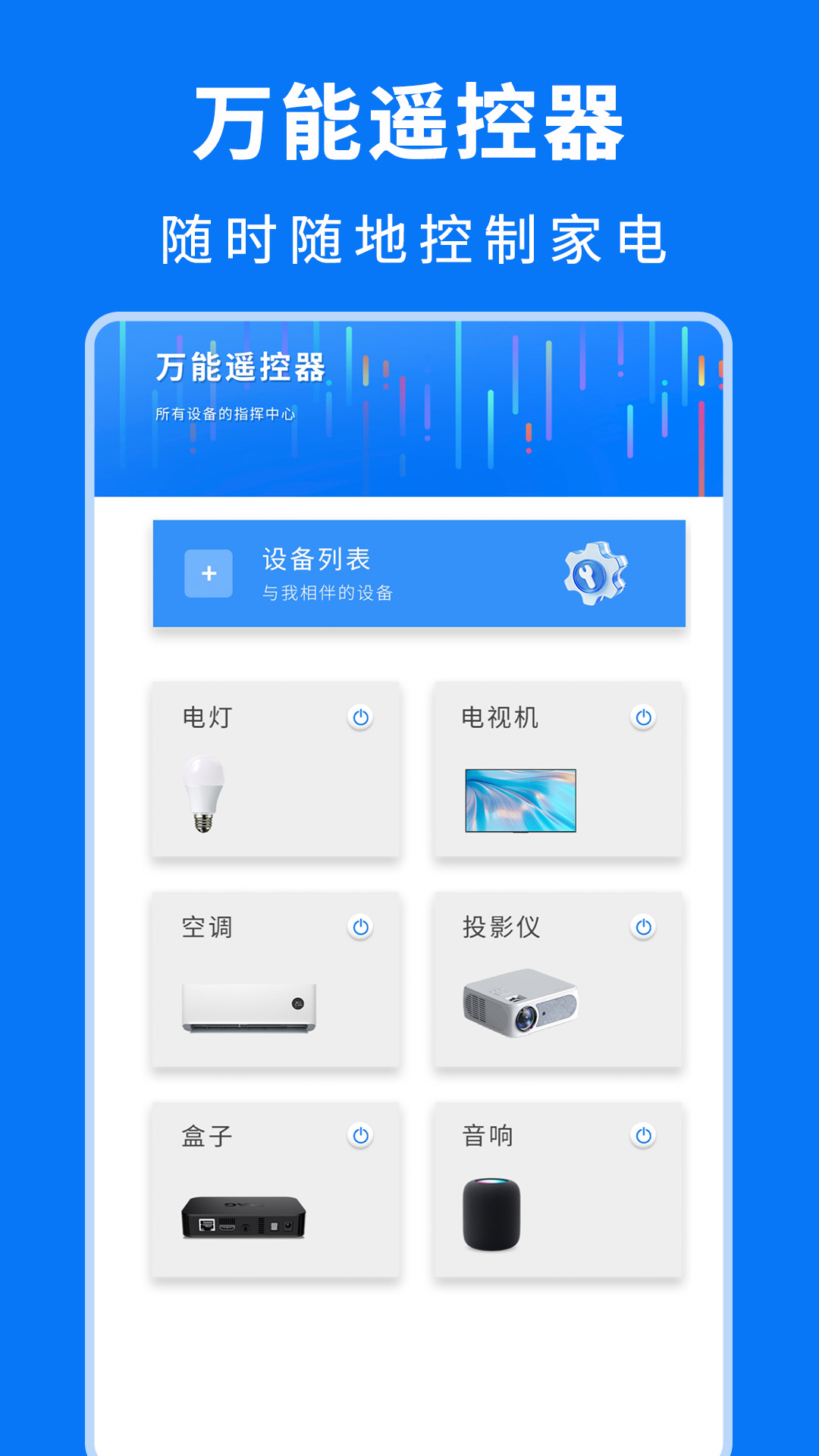Image resolution: width=819 pixels, height=1456 pixels.
Task: Toggle power for the 电灯 device
Action: pos(360,717)
